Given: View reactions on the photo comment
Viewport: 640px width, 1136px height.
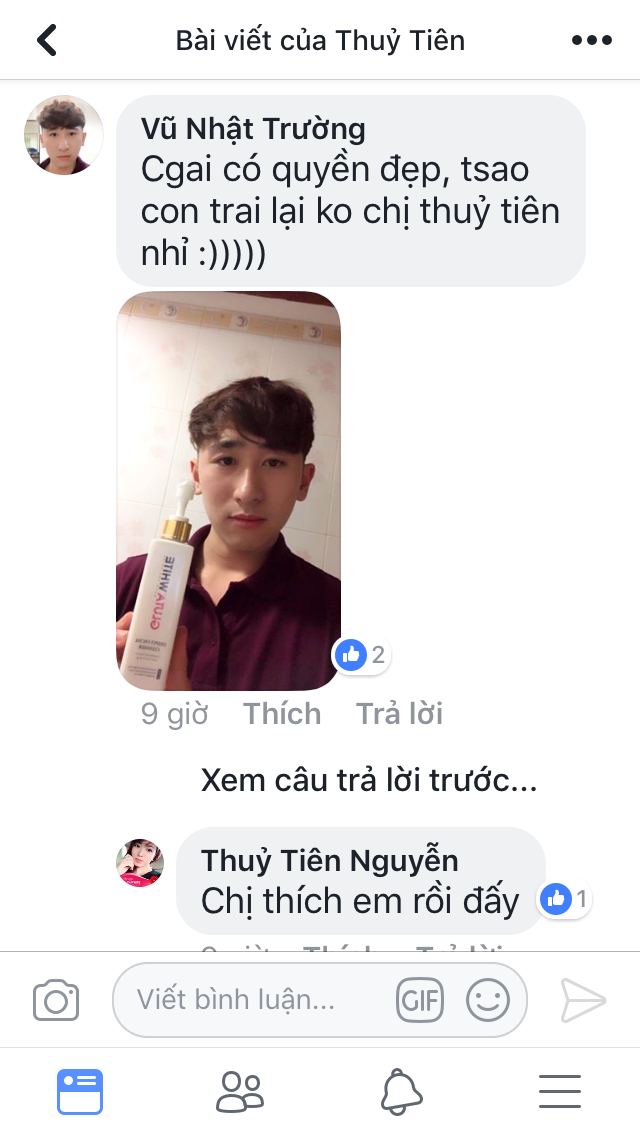Looking at the screenshot, I should point(362,655).
